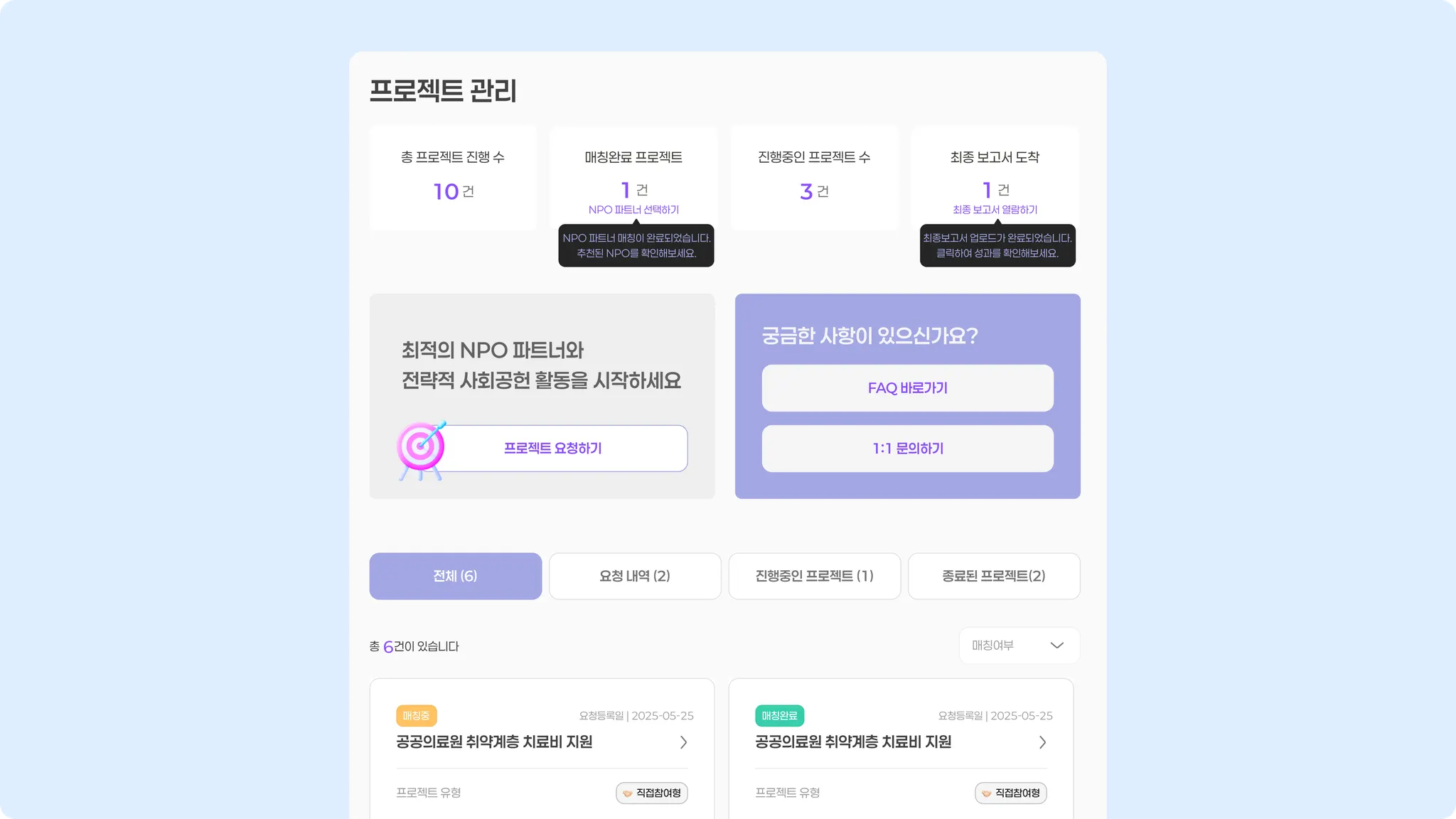Start a 1:1 문의하기 inquiry
1456x819 pixels.
907,449
